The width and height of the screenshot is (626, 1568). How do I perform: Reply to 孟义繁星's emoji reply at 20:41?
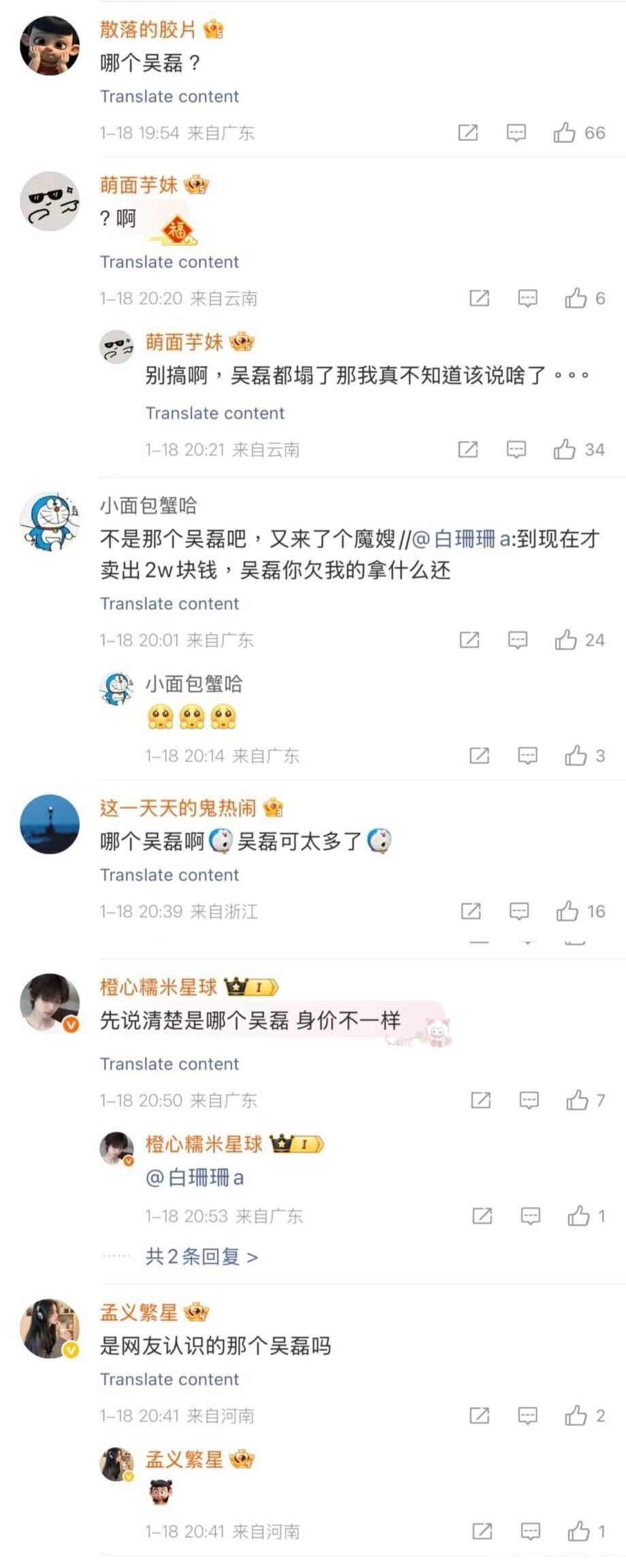pyautogui.click(x=531, y=1532)
